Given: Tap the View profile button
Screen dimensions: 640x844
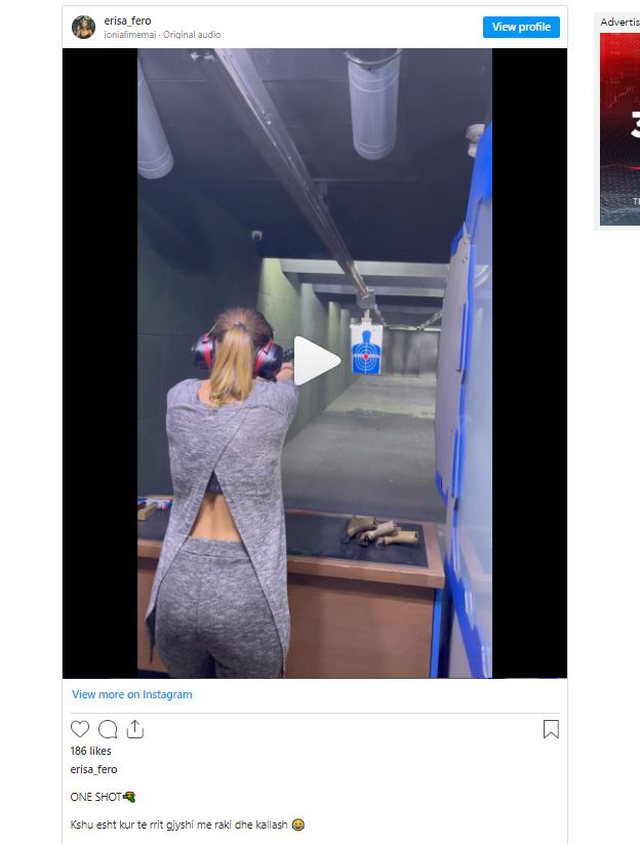Looking at the screenshot, I should pos(521,27).
